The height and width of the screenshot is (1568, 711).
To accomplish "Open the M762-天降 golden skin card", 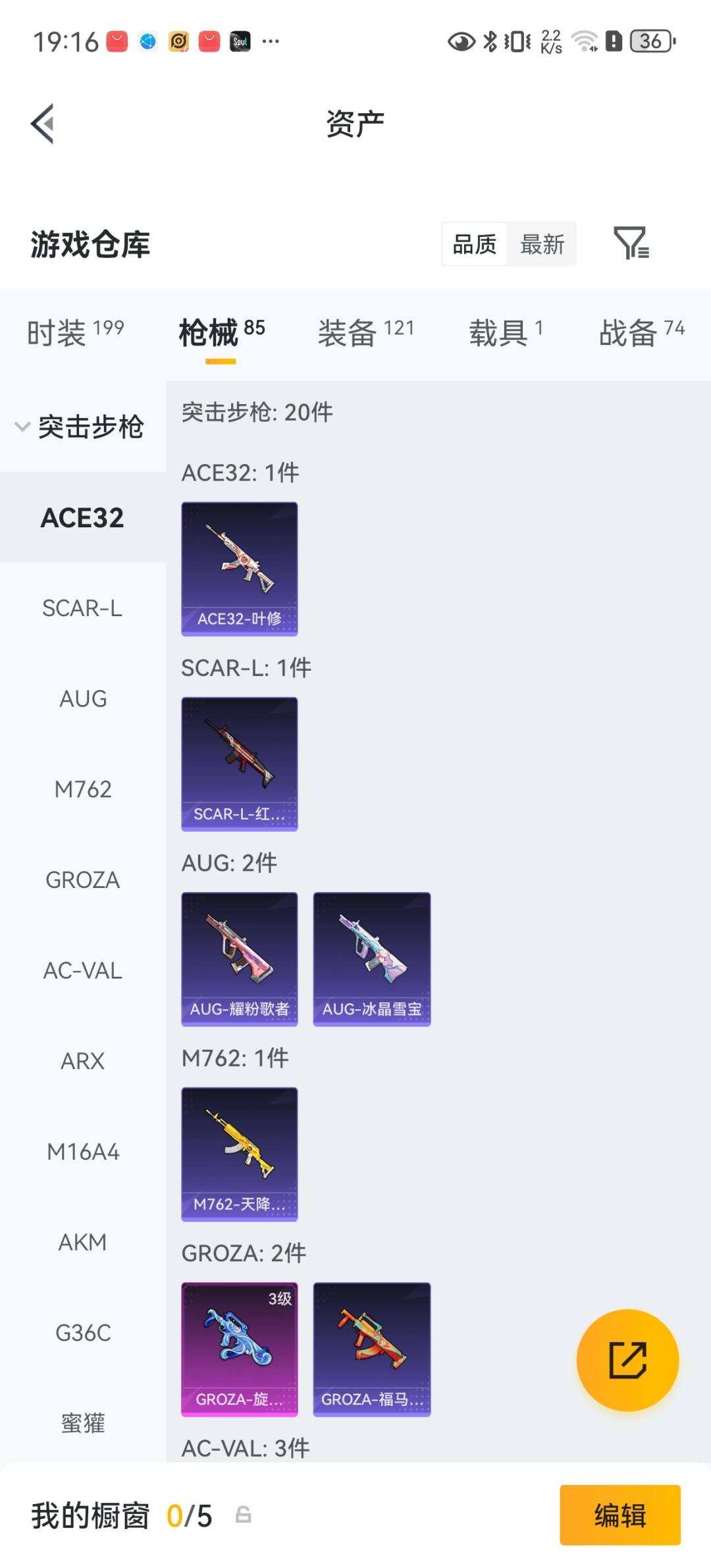I will 240,1154.
